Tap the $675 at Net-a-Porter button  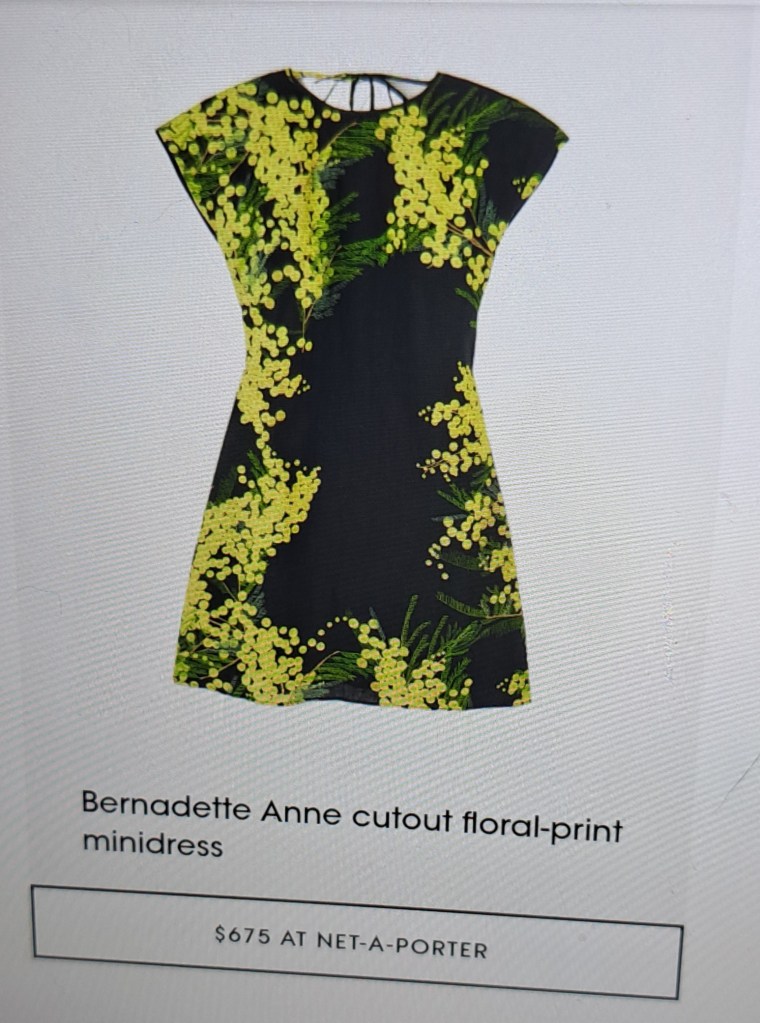pos(356,940)
